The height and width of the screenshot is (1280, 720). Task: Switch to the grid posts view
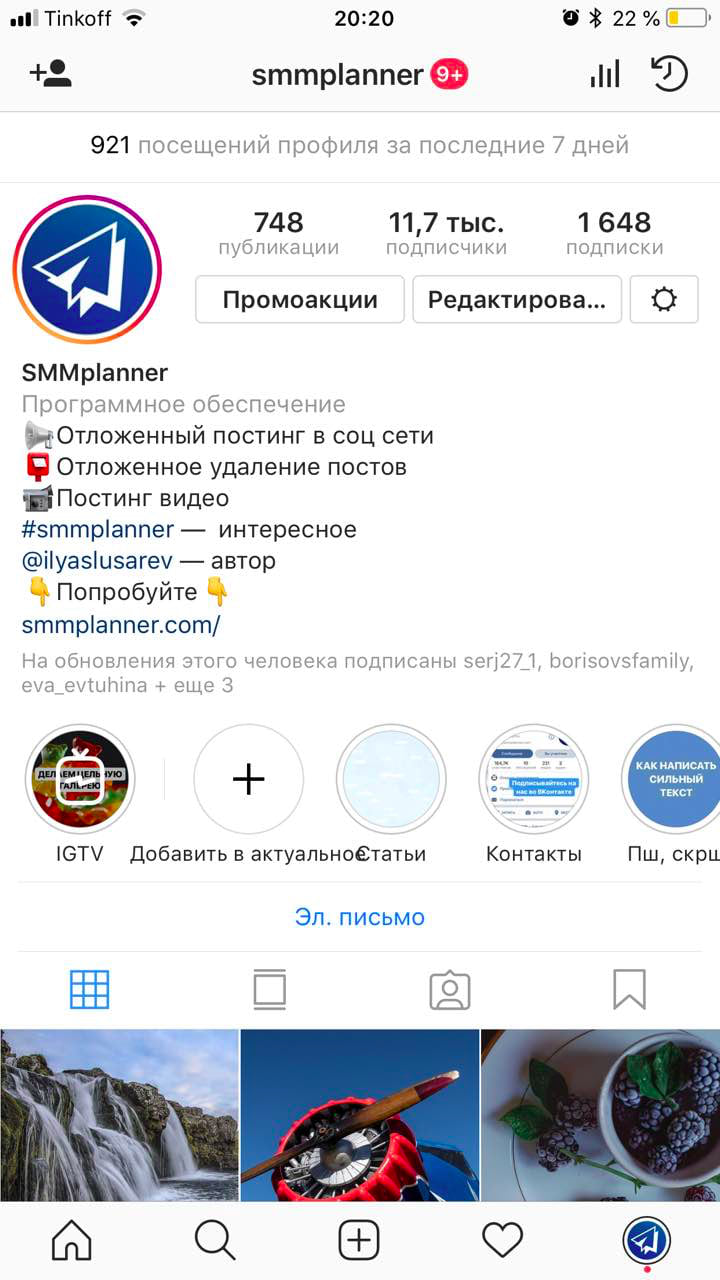90,990
